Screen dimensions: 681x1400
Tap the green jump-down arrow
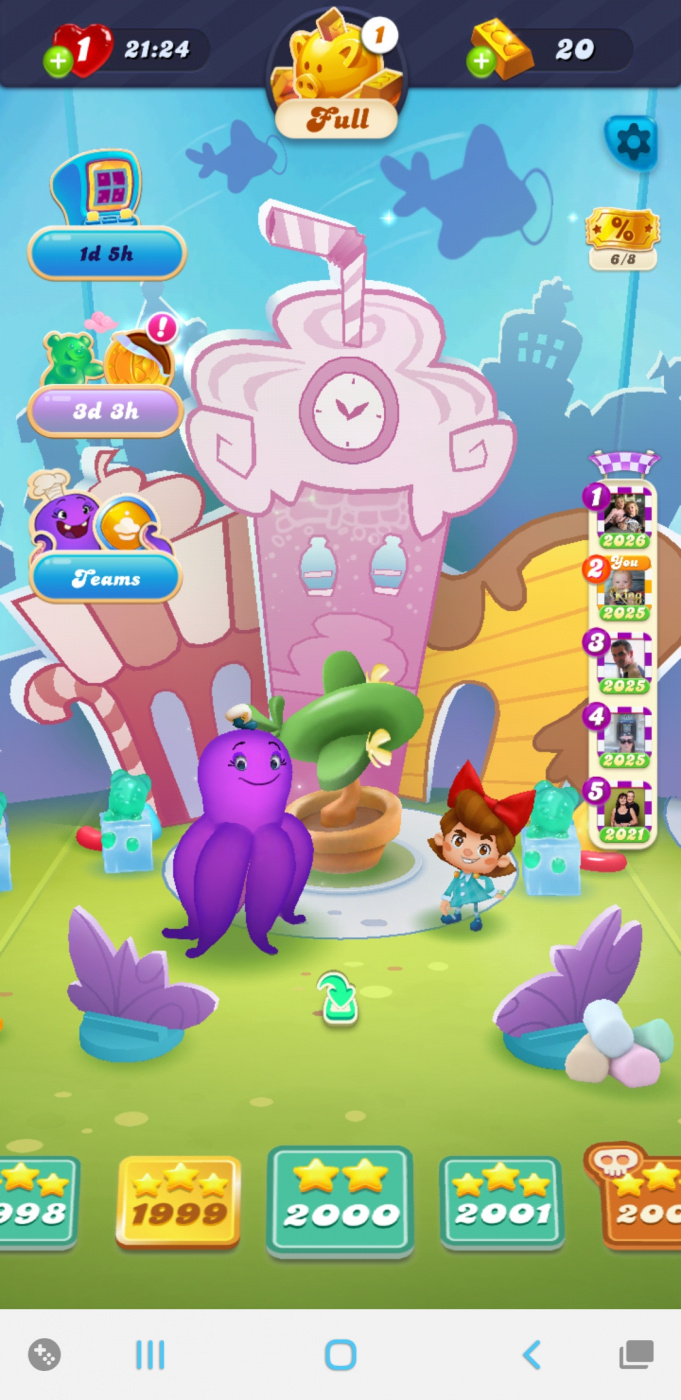(338, 998)
